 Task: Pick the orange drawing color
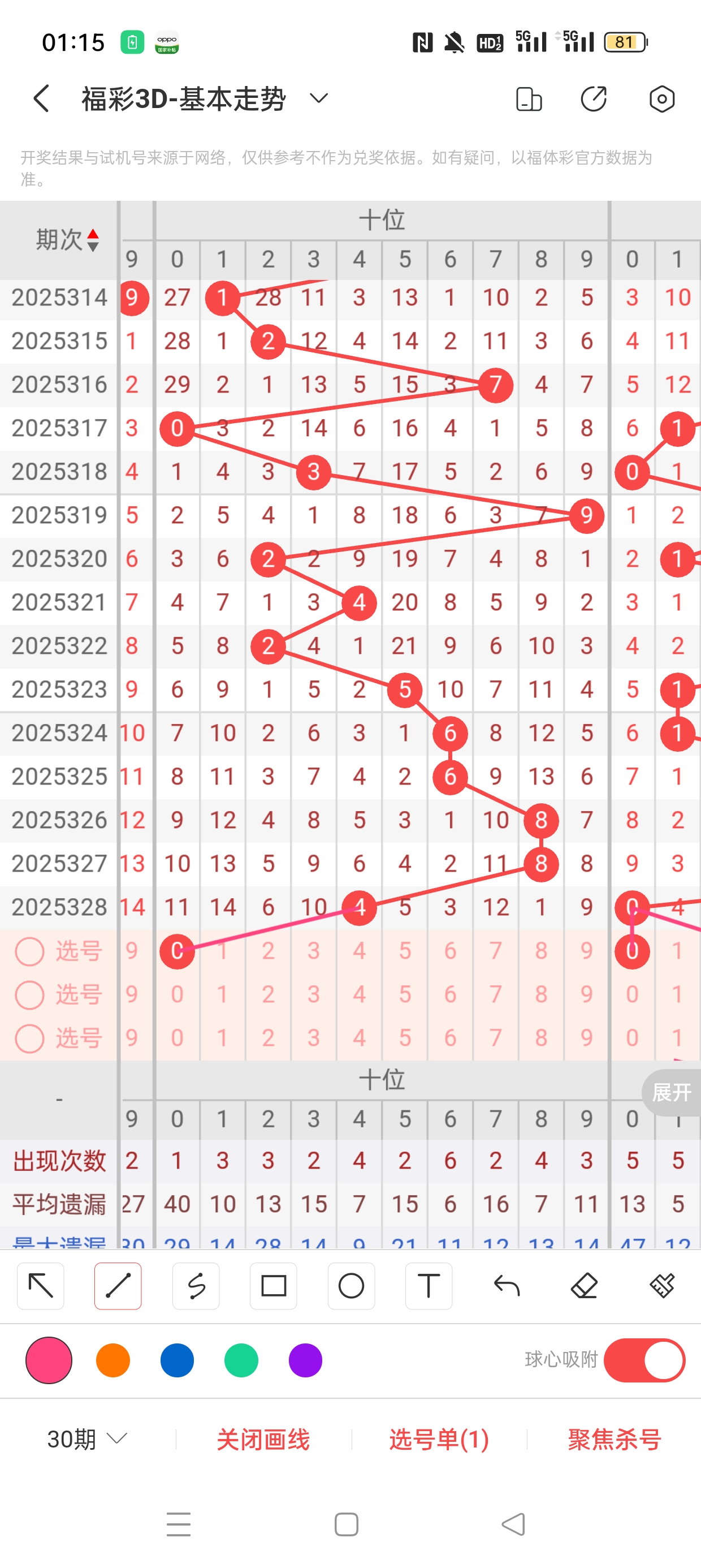tap(113, 1360)
